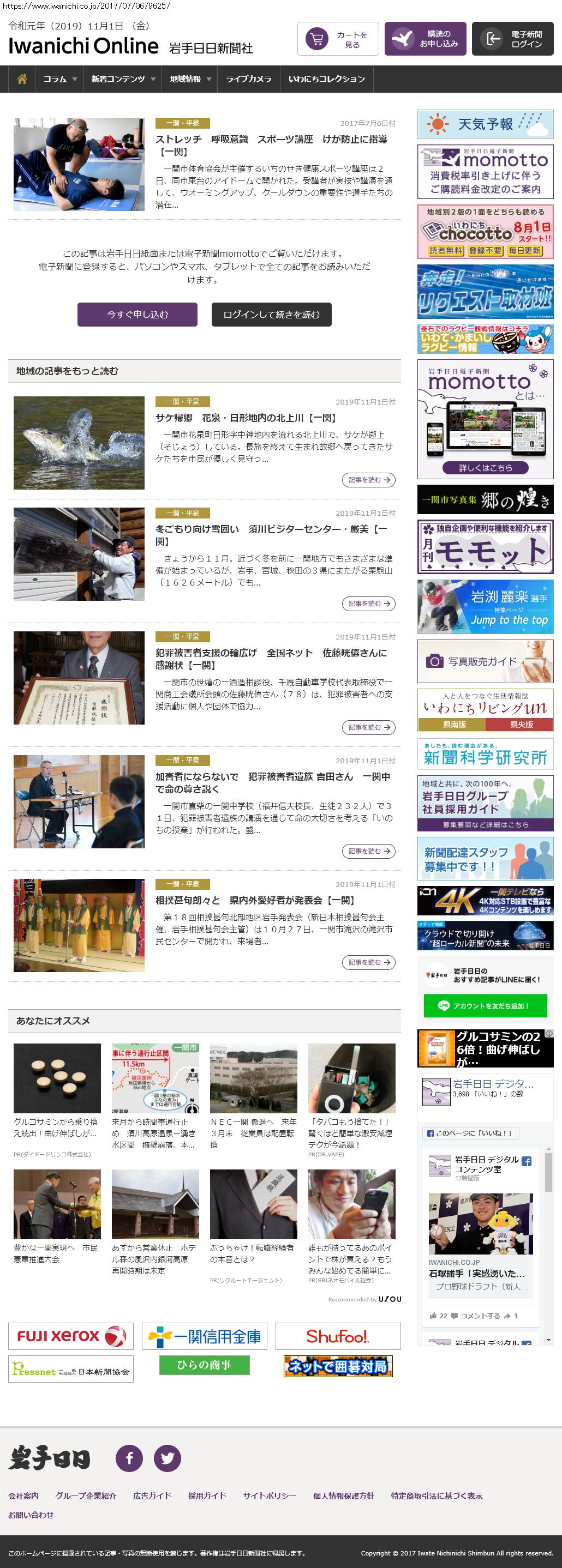562x1568 pixels.
Task: Tap 購読のお申し込み subscription button
Action: coord(425,39)
